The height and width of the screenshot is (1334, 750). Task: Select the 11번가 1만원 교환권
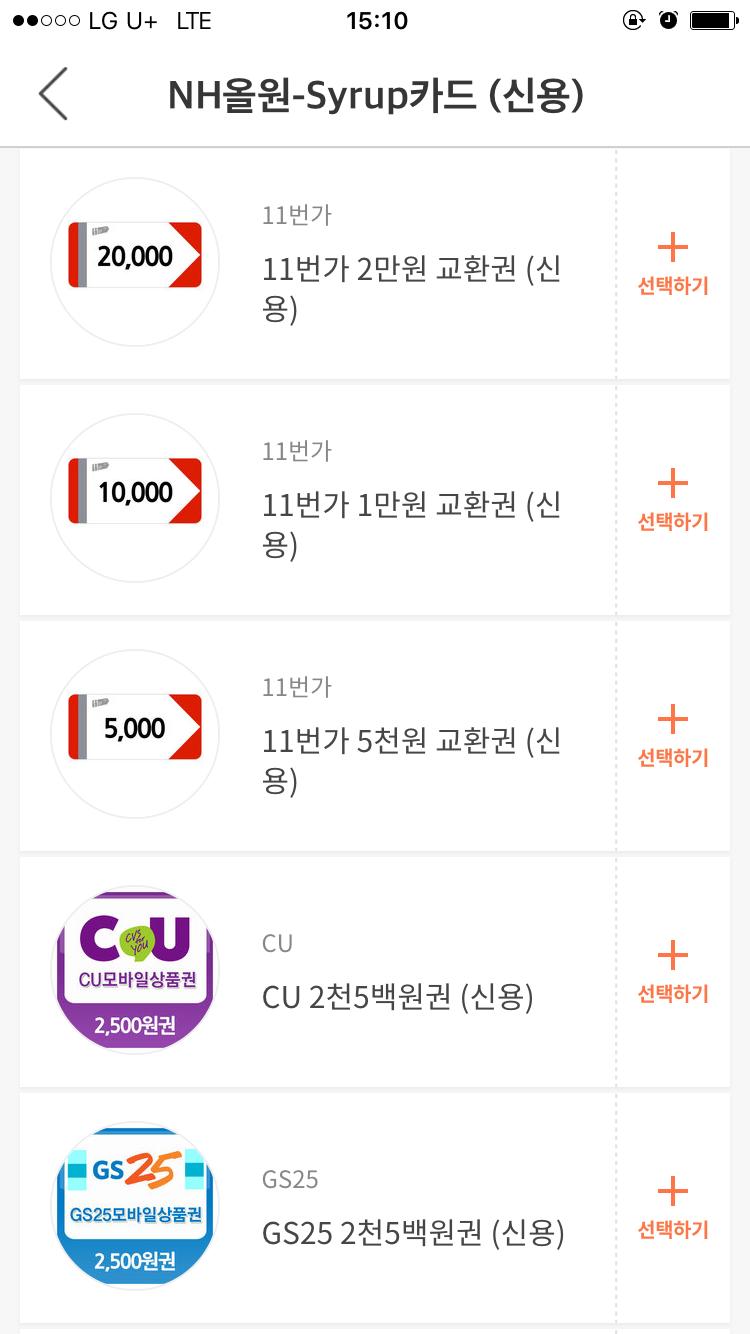tap(673, 501)
